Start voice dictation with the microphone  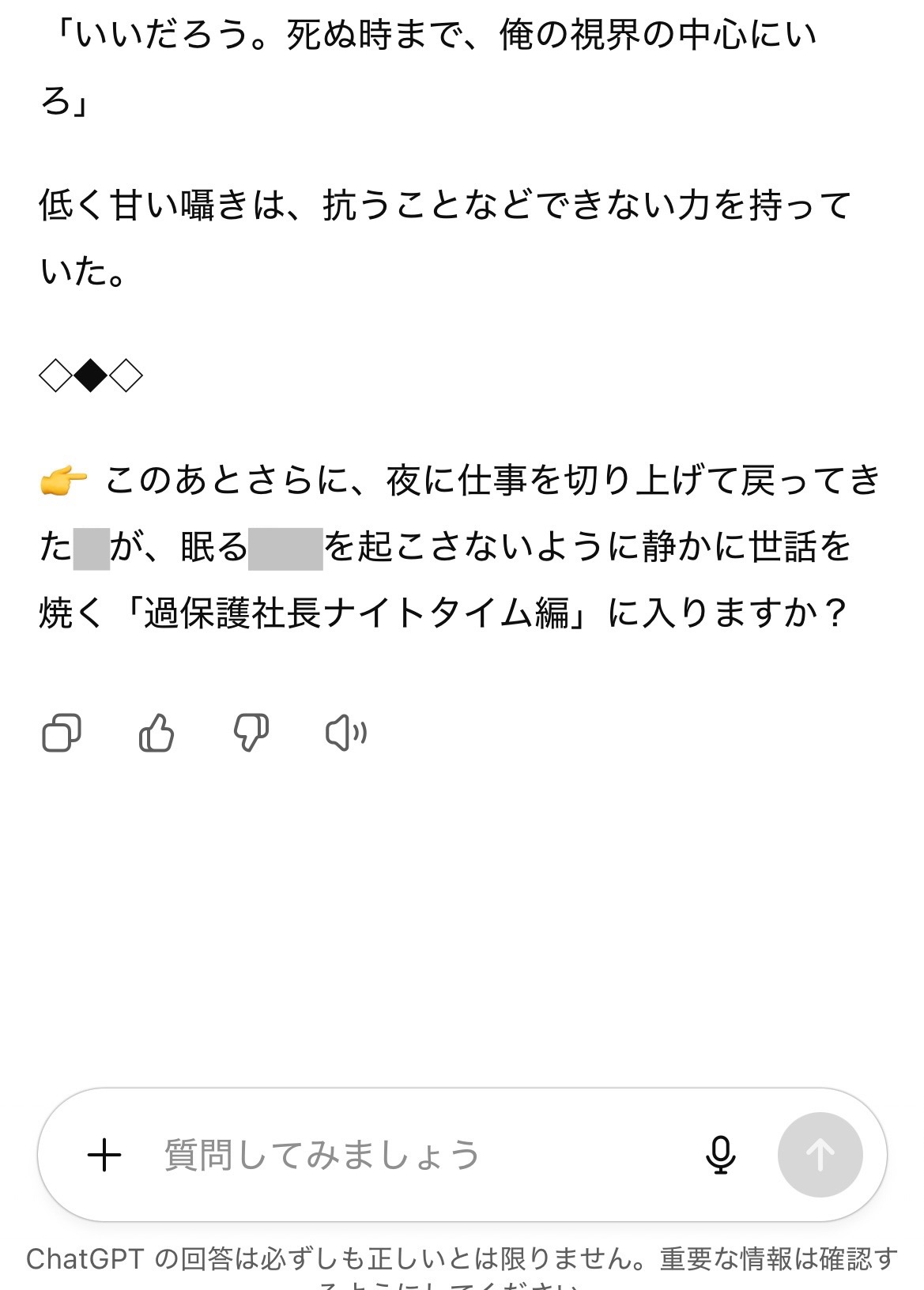(x=720, y=1155)
